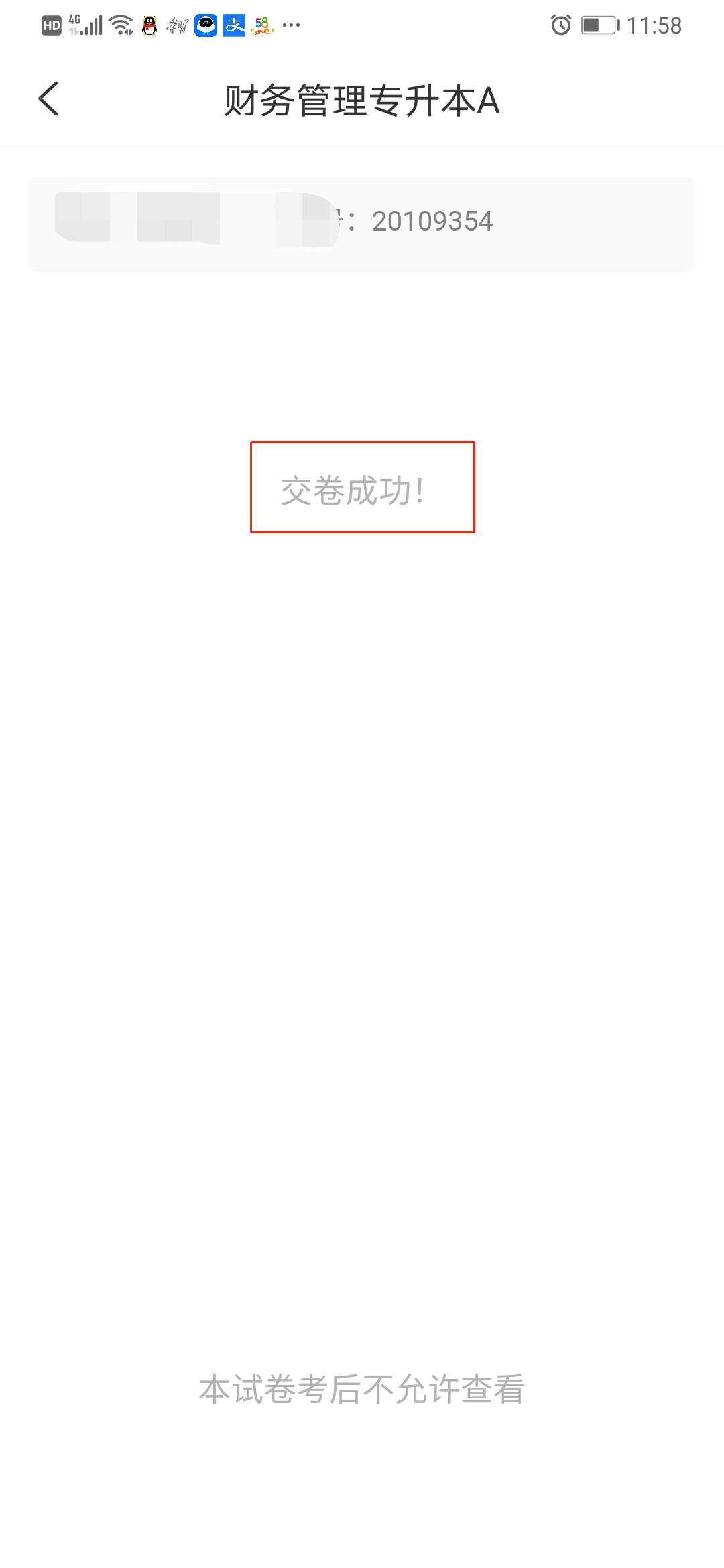The height and width of the screenshot is (1568, 724).
Task: Go back from the exam result page
Action: (49, 99)
